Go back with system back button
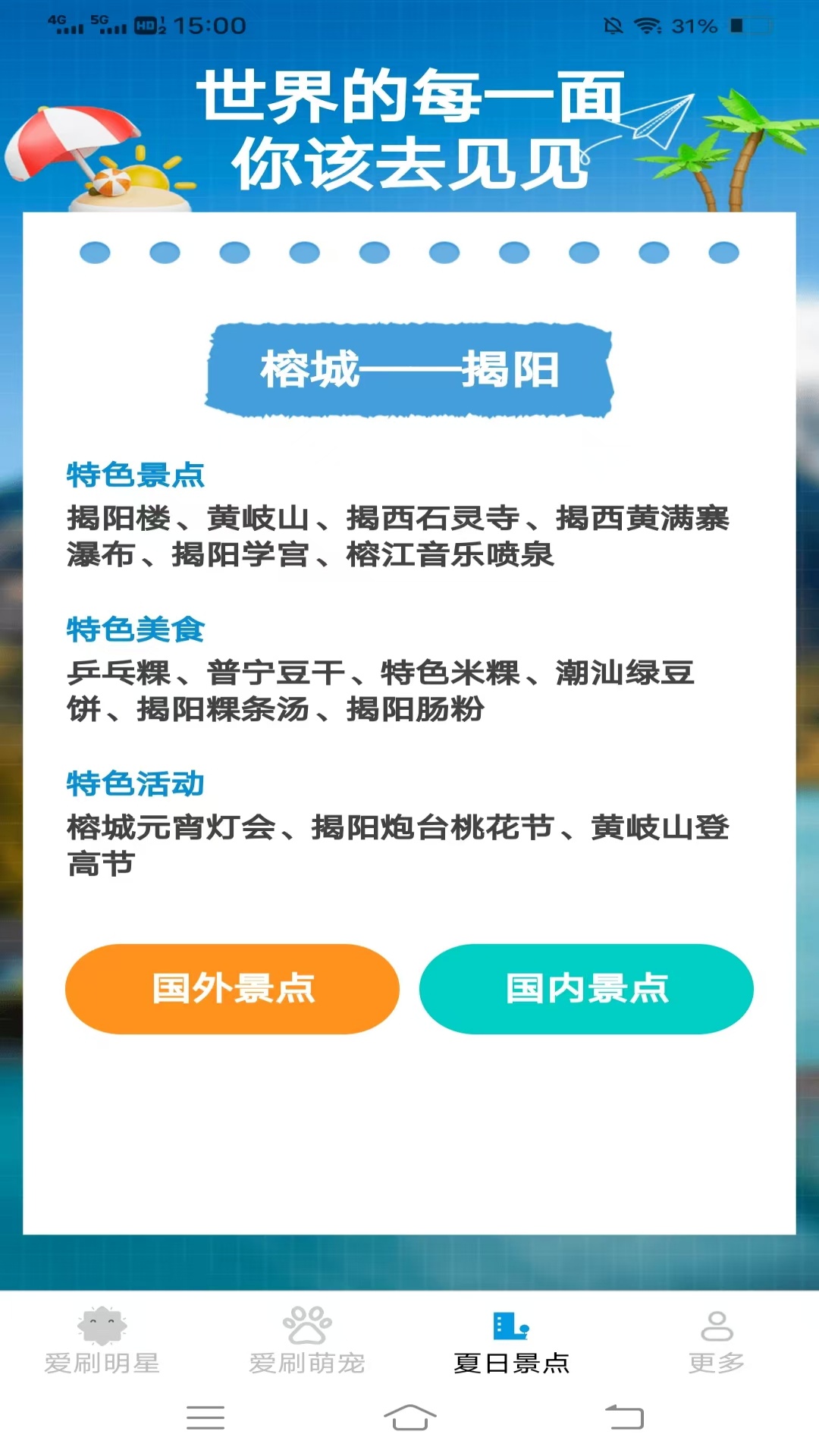819x1456 pixels. (624, 1417)
